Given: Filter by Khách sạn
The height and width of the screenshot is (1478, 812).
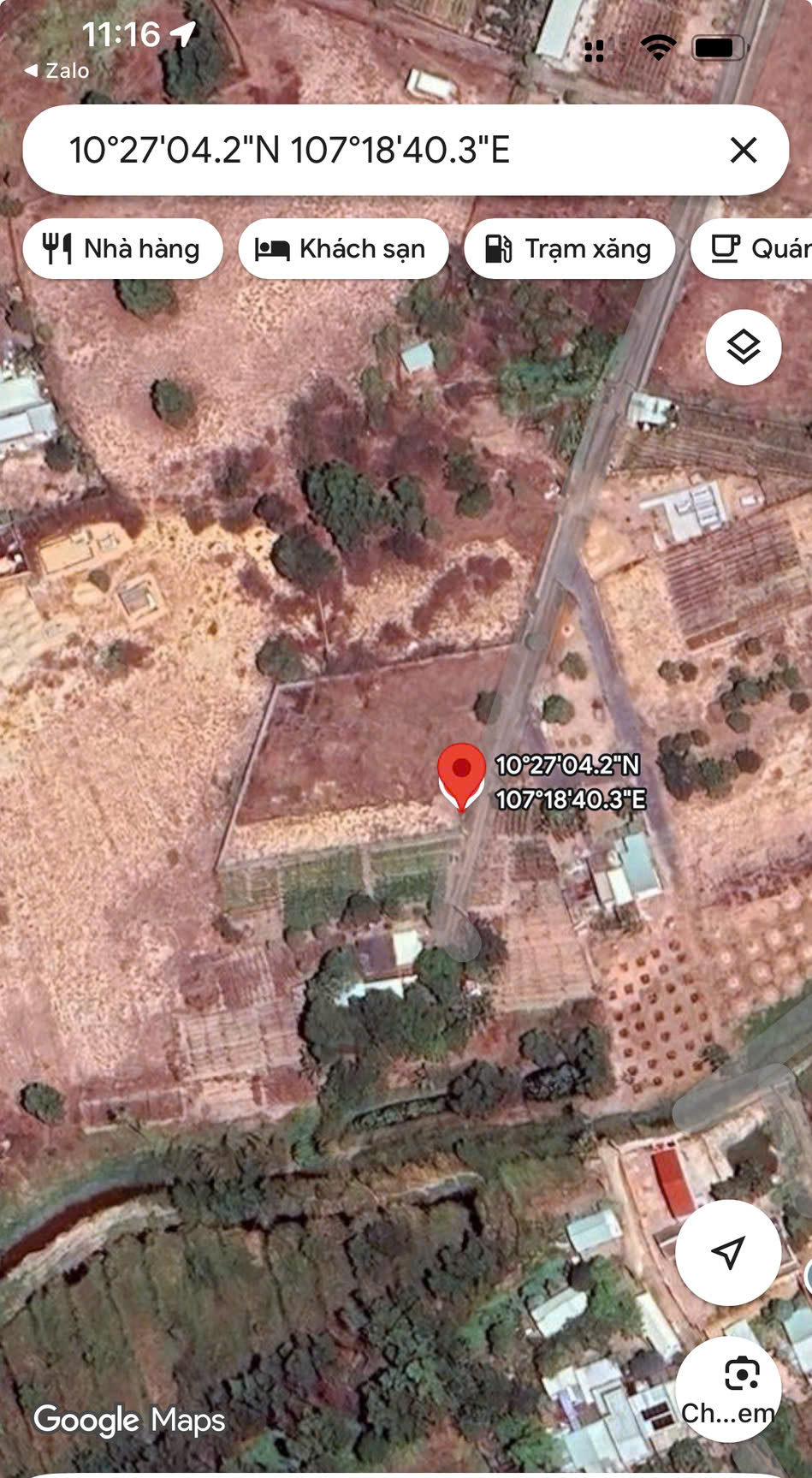Looking at the screenshot, I should [343, 249].
